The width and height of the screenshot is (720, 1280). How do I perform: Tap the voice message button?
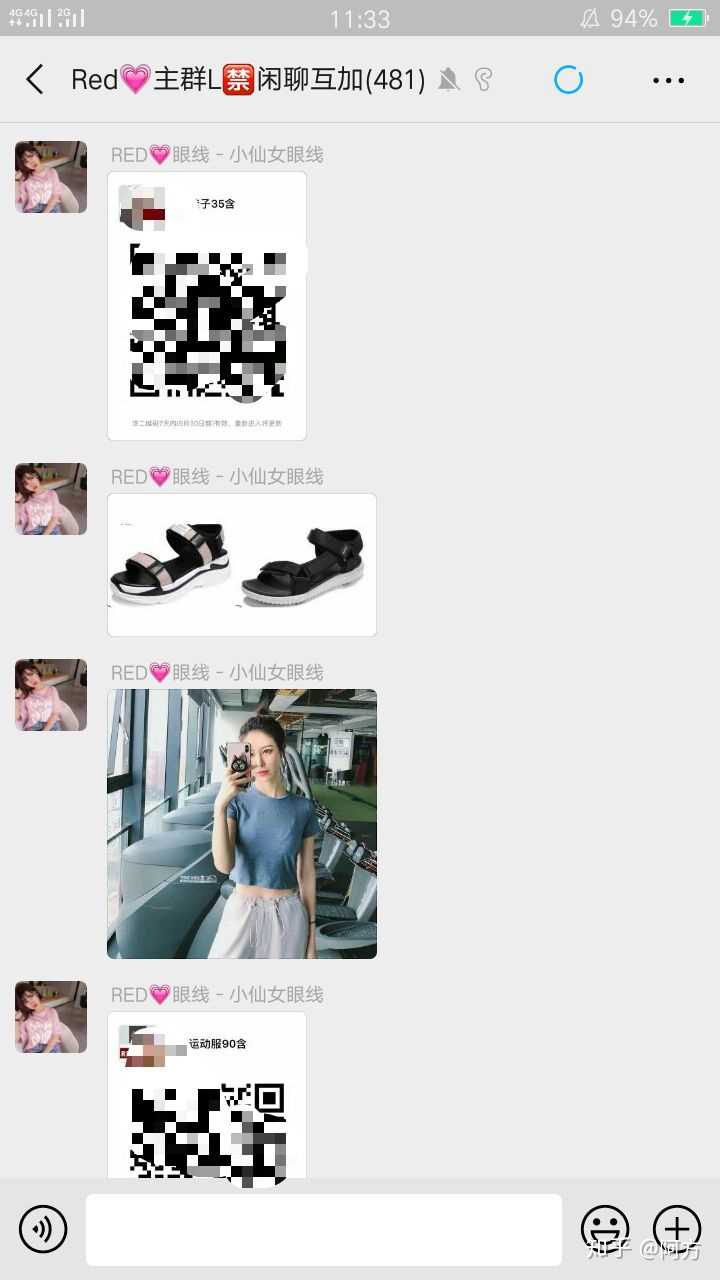pyautogui.click(x=43, y=1229)
